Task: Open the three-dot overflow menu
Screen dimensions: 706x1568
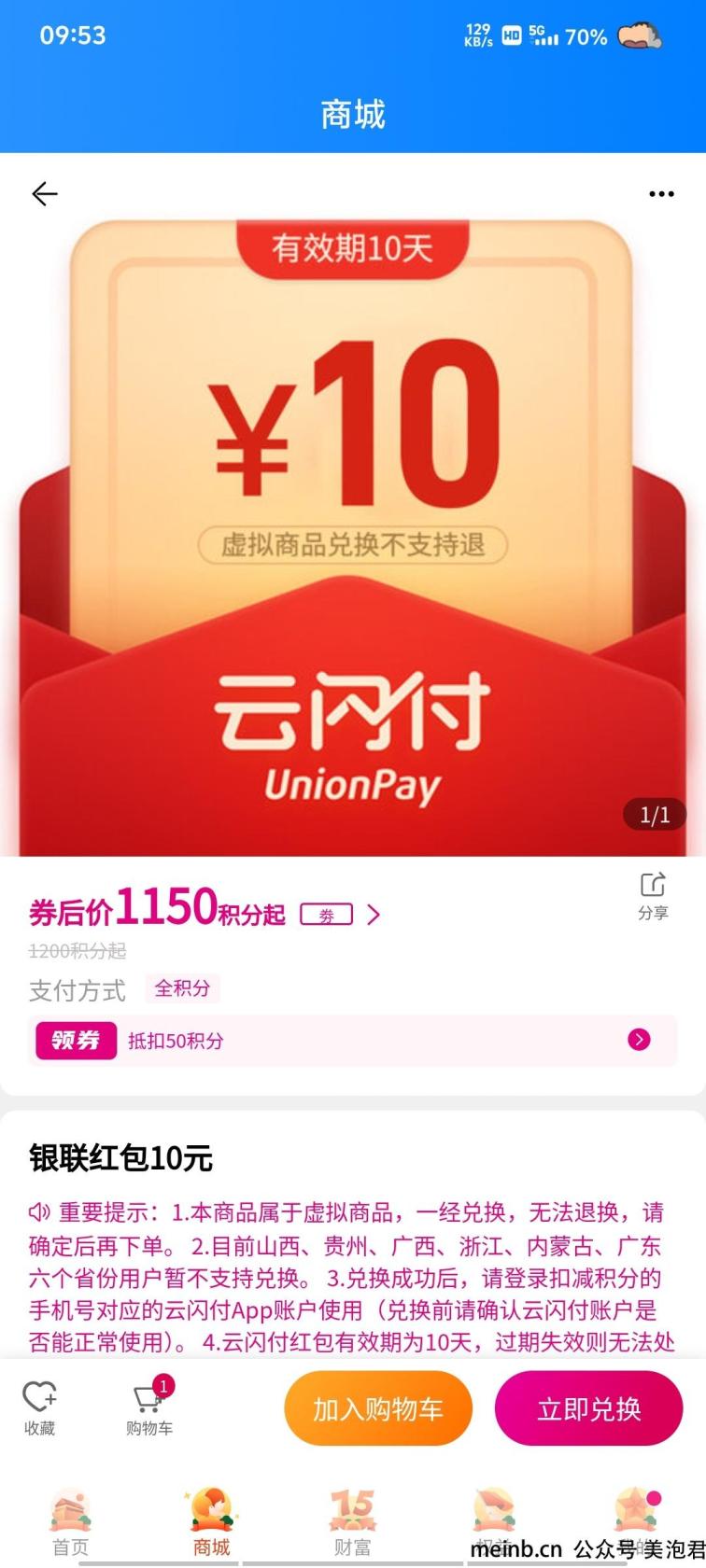Action: (x=660, y=193)
